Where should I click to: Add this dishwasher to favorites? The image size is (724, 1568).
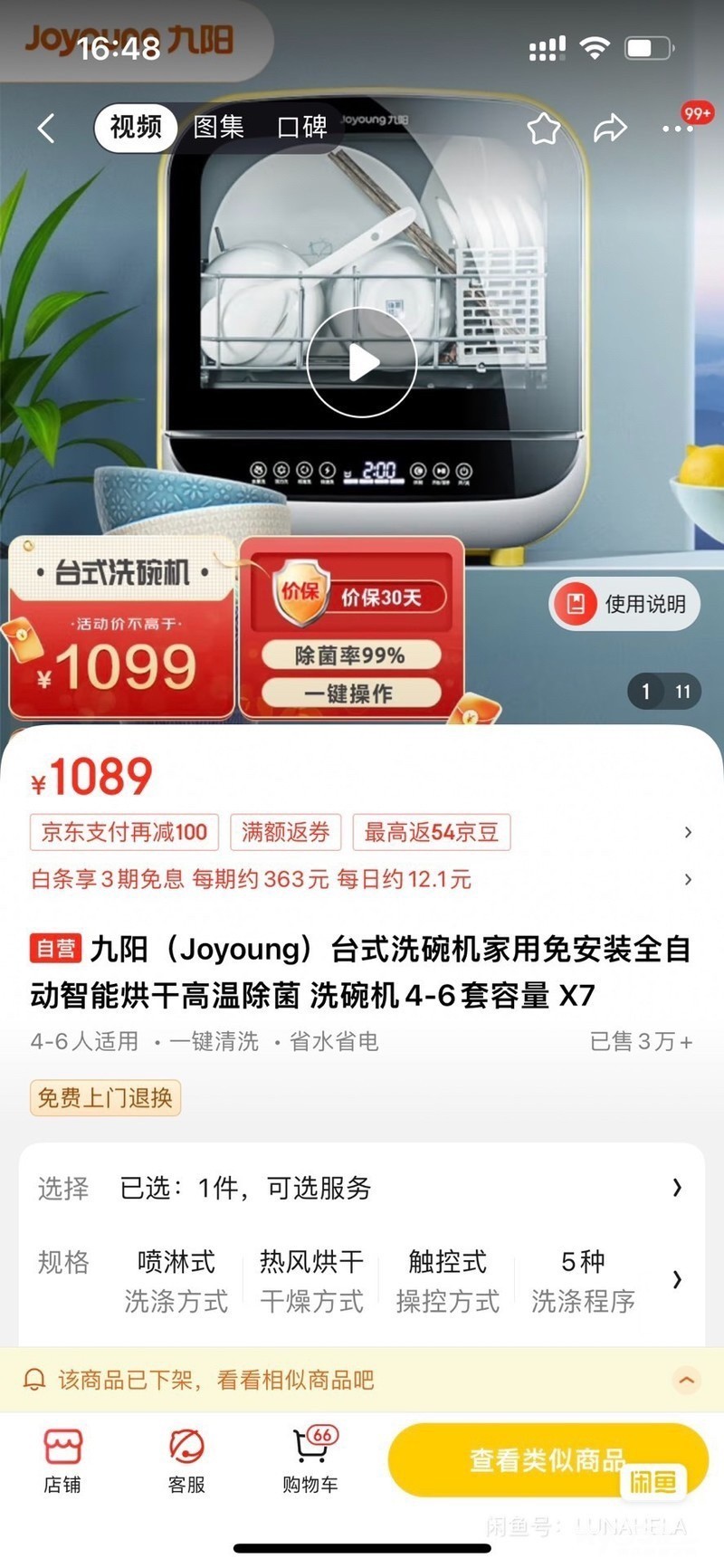[544, 129]
